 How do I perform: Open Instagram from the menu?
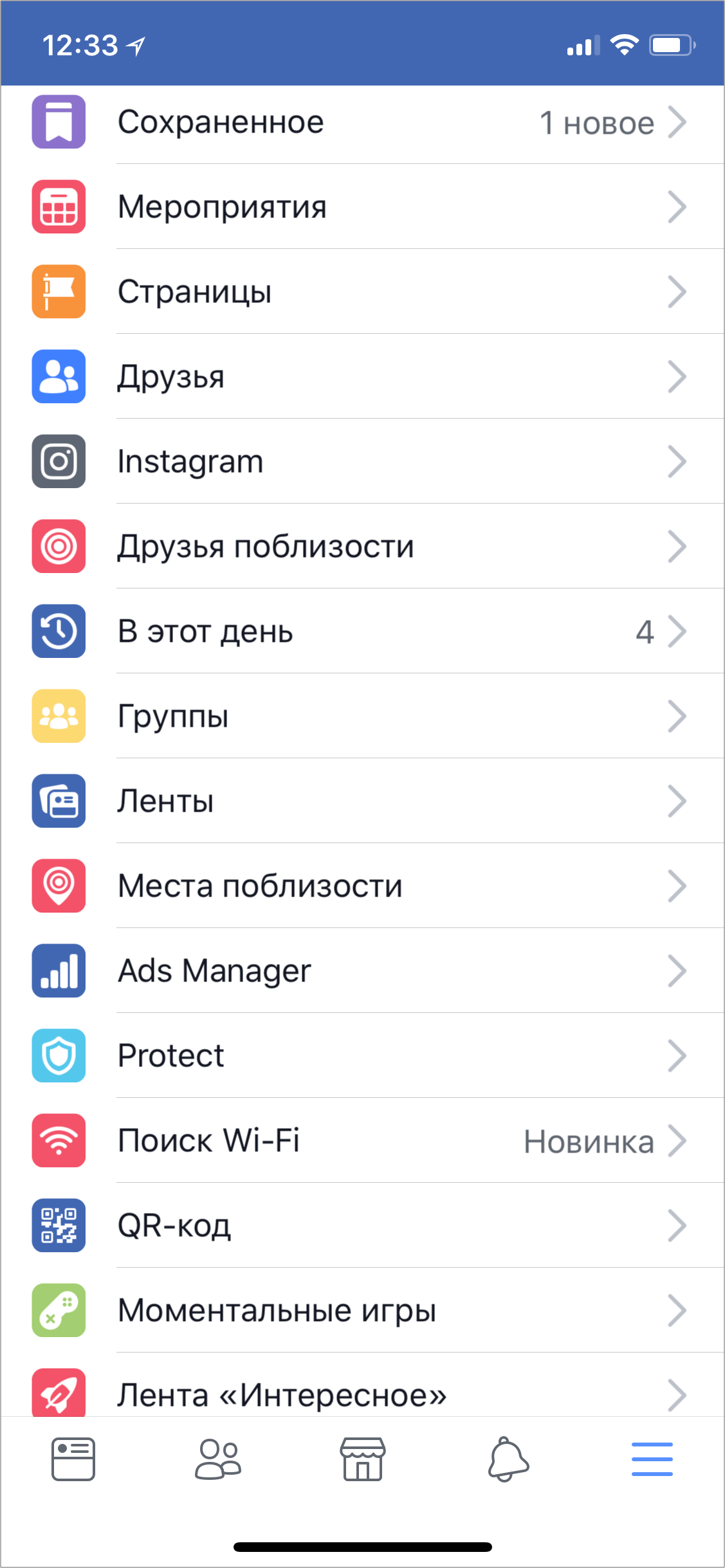362,462
